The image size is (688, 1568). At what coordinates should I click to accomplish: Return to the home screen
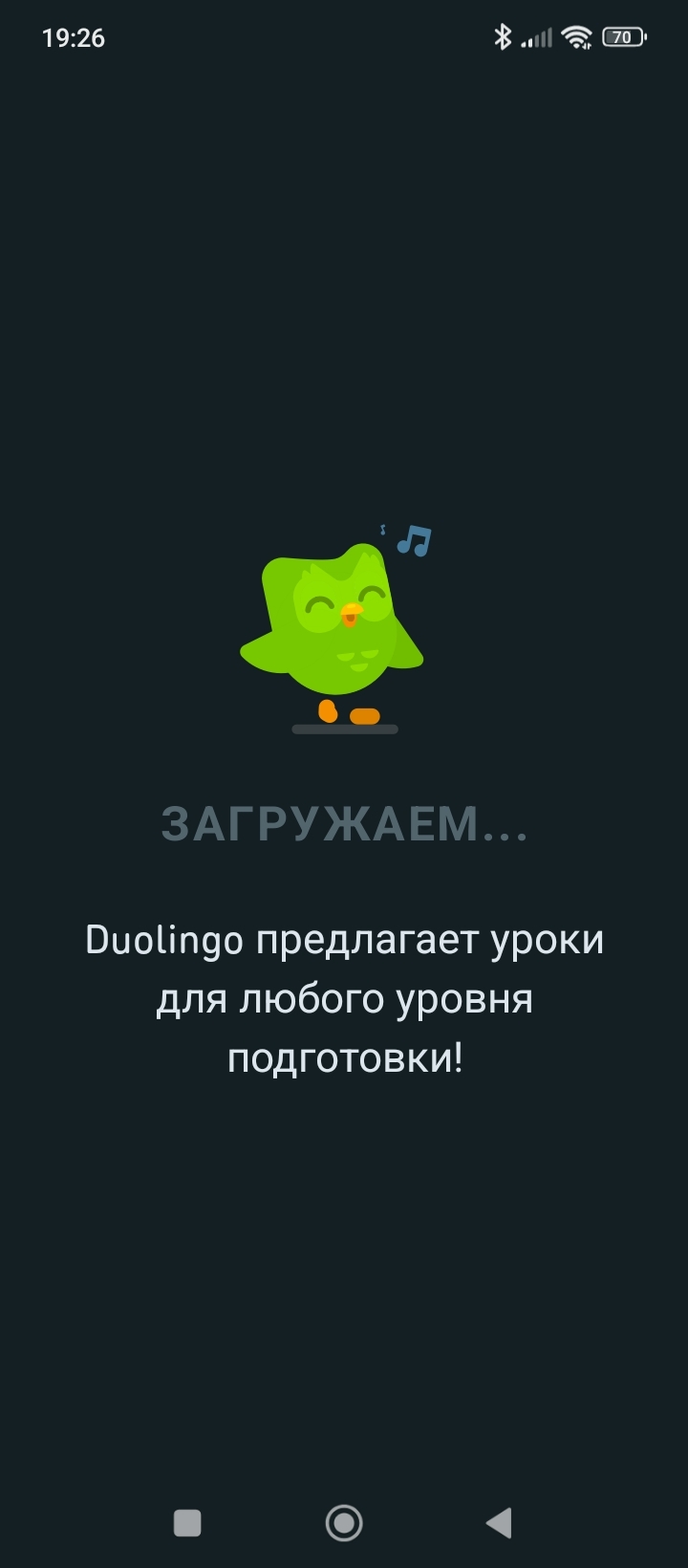click(344, 1522)
